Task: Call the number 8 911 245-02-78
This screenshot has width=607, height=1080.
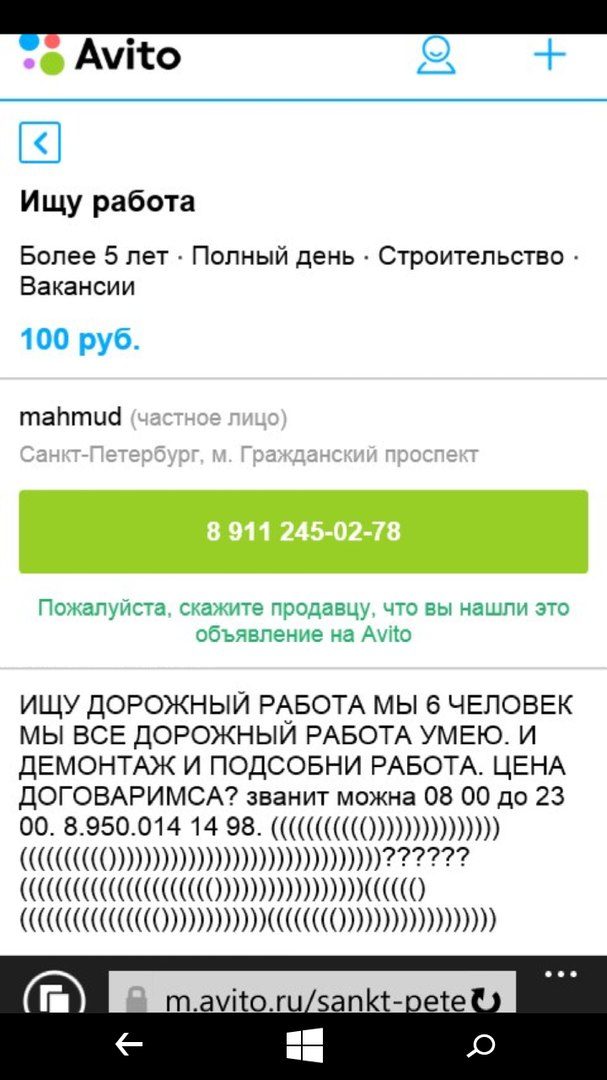Action: click(x=303, y=531)
